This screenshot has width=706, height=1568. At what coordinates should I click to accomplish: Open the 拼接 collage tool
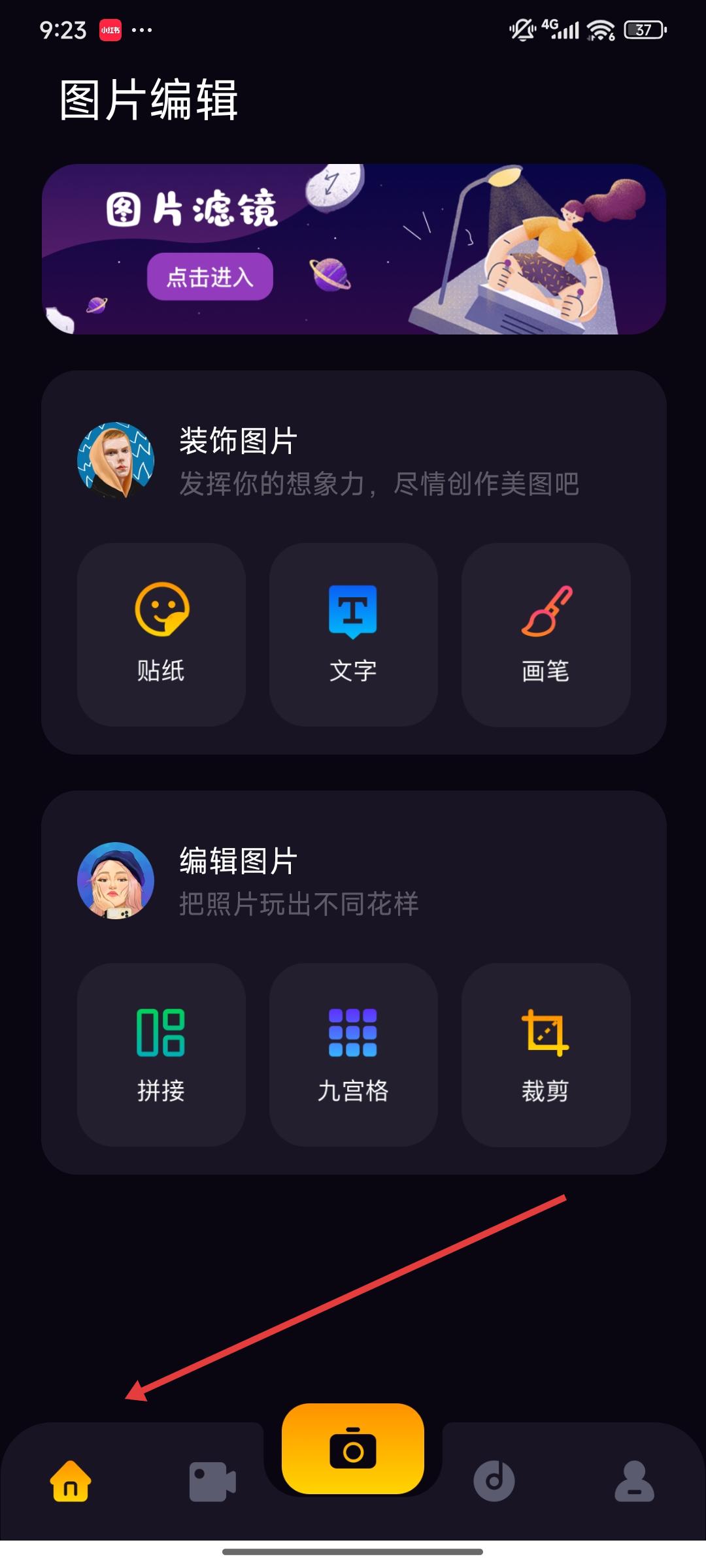pyautogui.click(x=161, y=1054)
